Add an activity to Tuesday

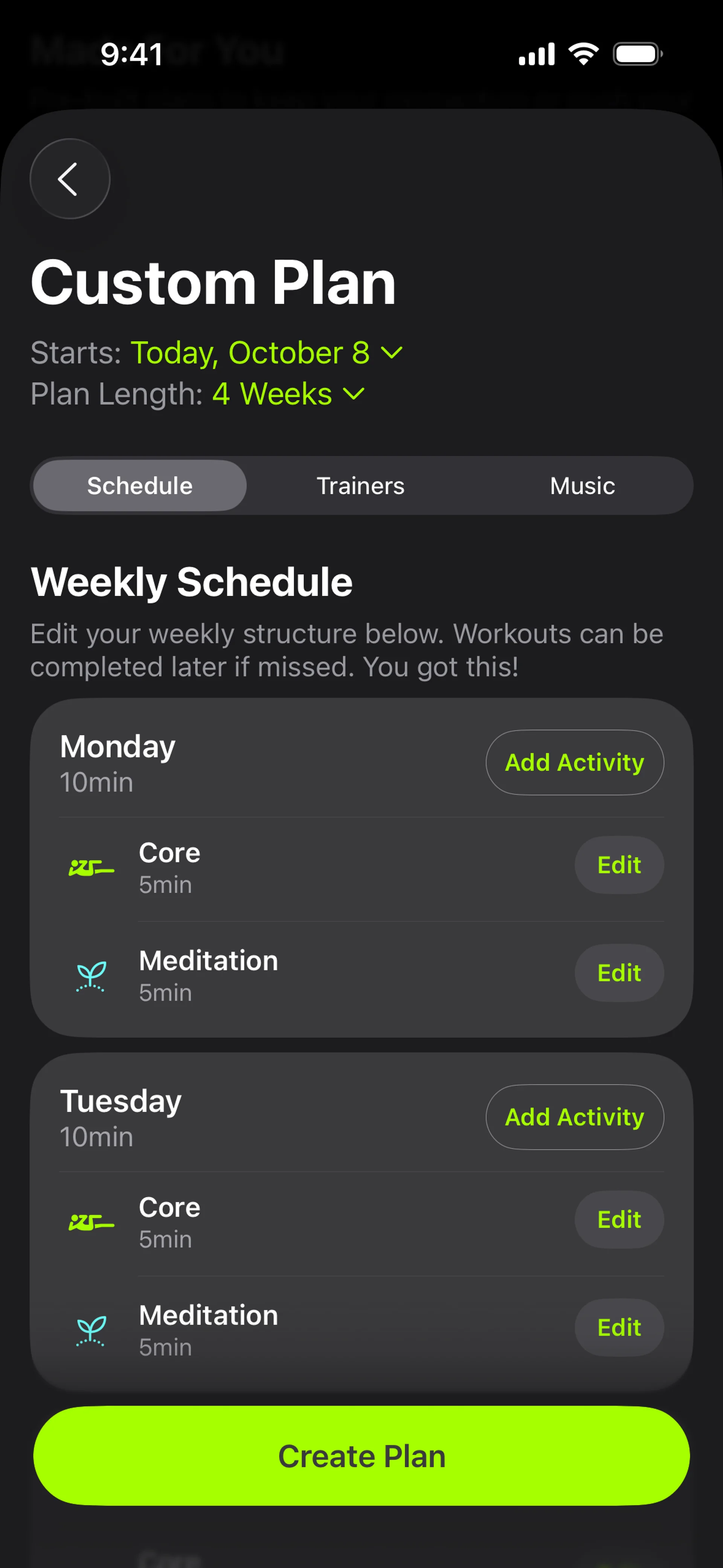pyautogui.click(x=574, y=1117)
